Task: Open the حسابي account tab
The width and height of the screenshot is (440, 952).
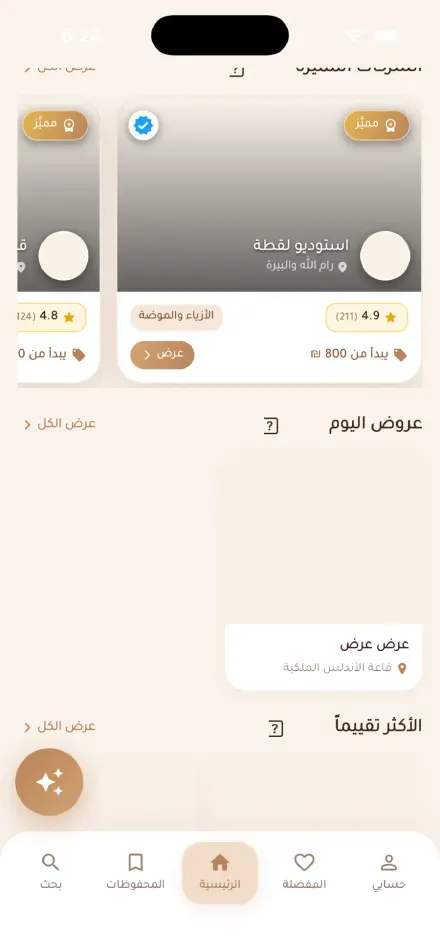Action: (x=388, y=872)
